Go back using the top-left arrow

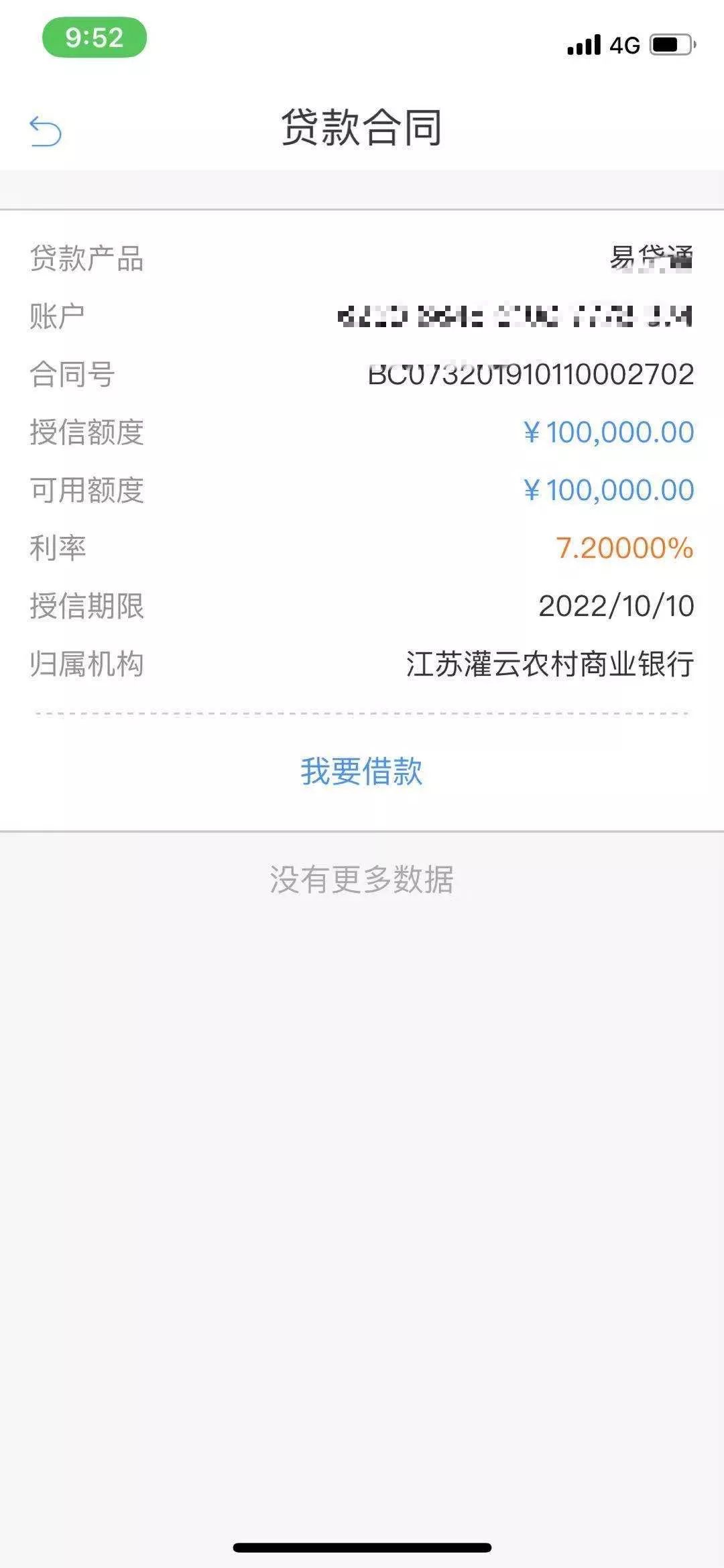46,131
